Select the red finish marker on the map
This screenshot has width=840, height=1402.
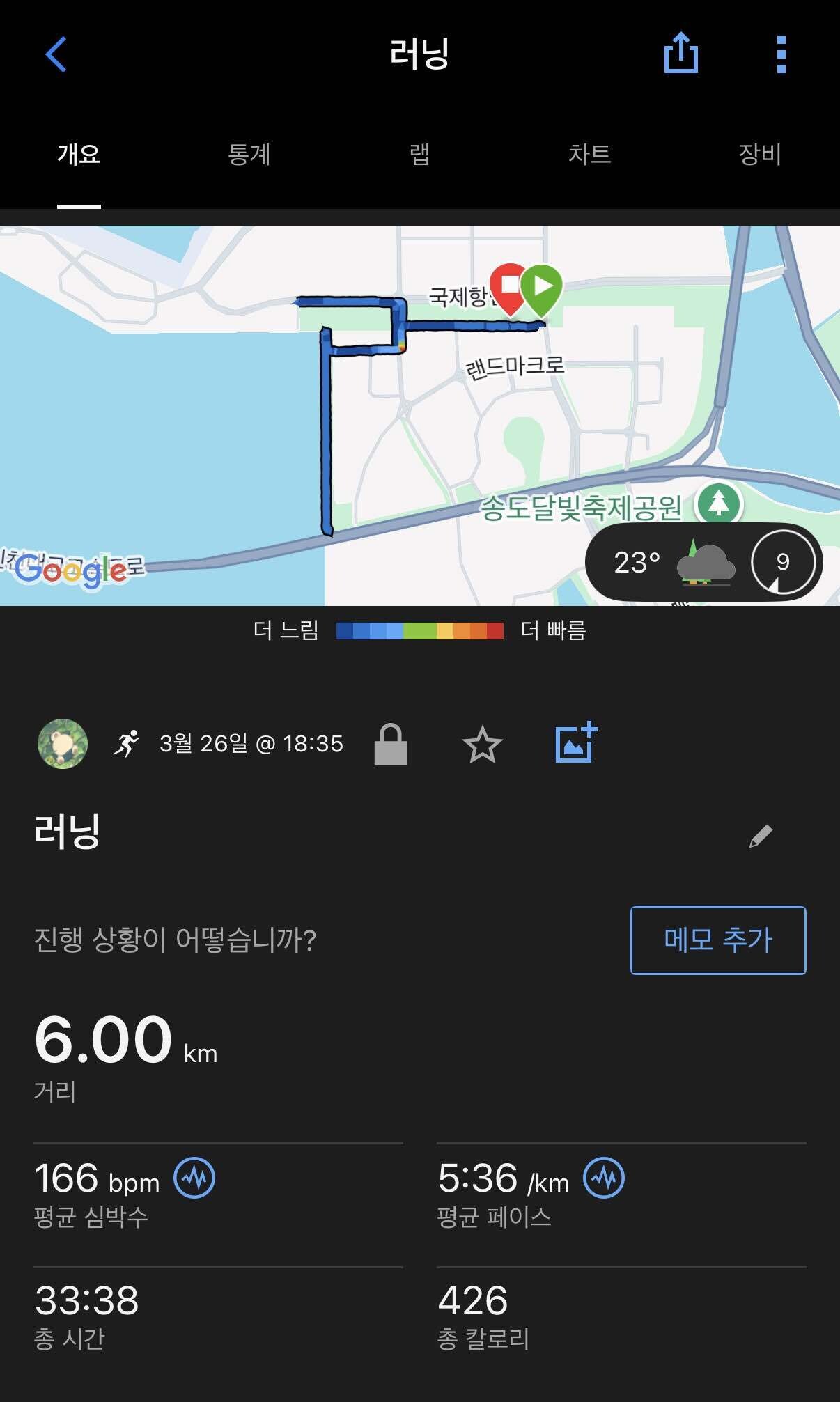(x=509, y=286)
